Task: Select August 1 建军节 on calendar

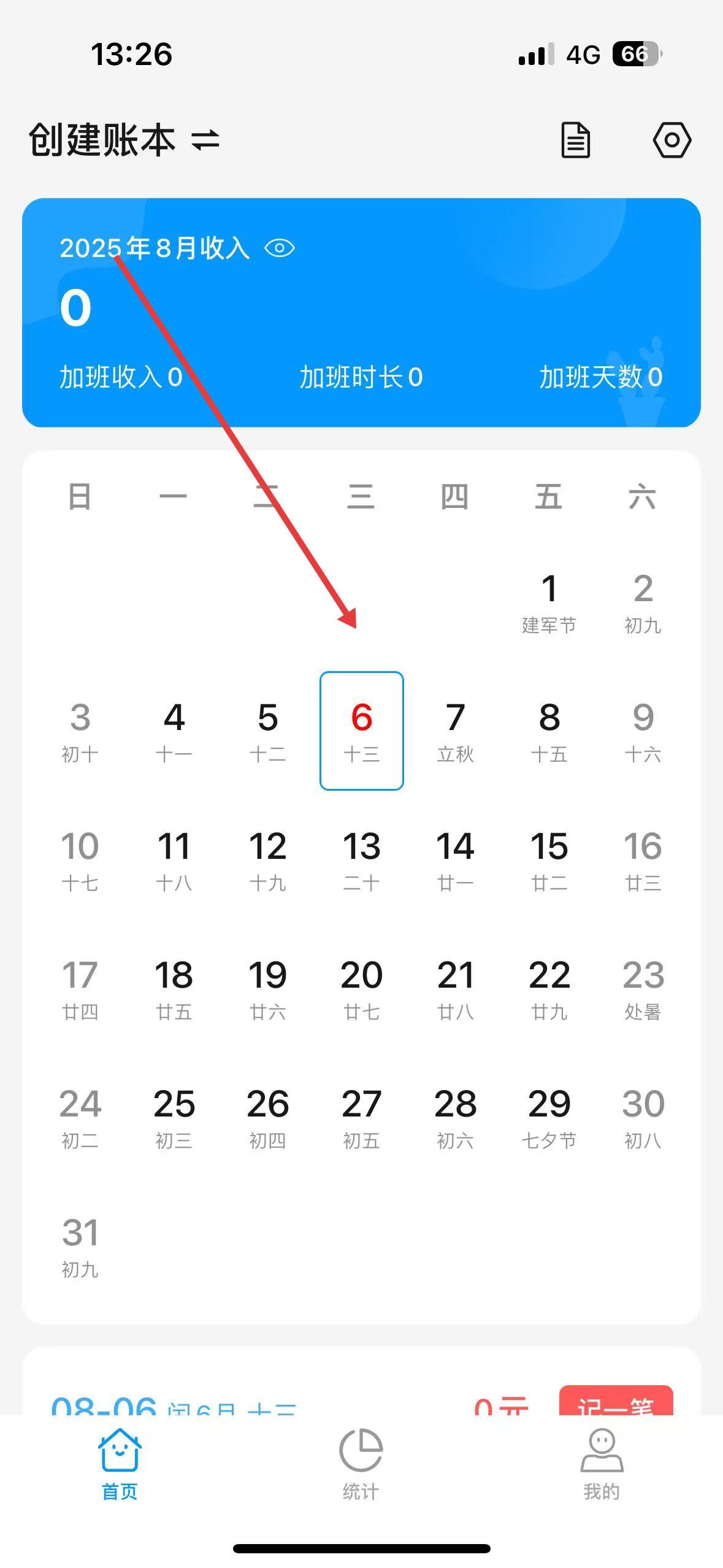Action: (549, 602)
